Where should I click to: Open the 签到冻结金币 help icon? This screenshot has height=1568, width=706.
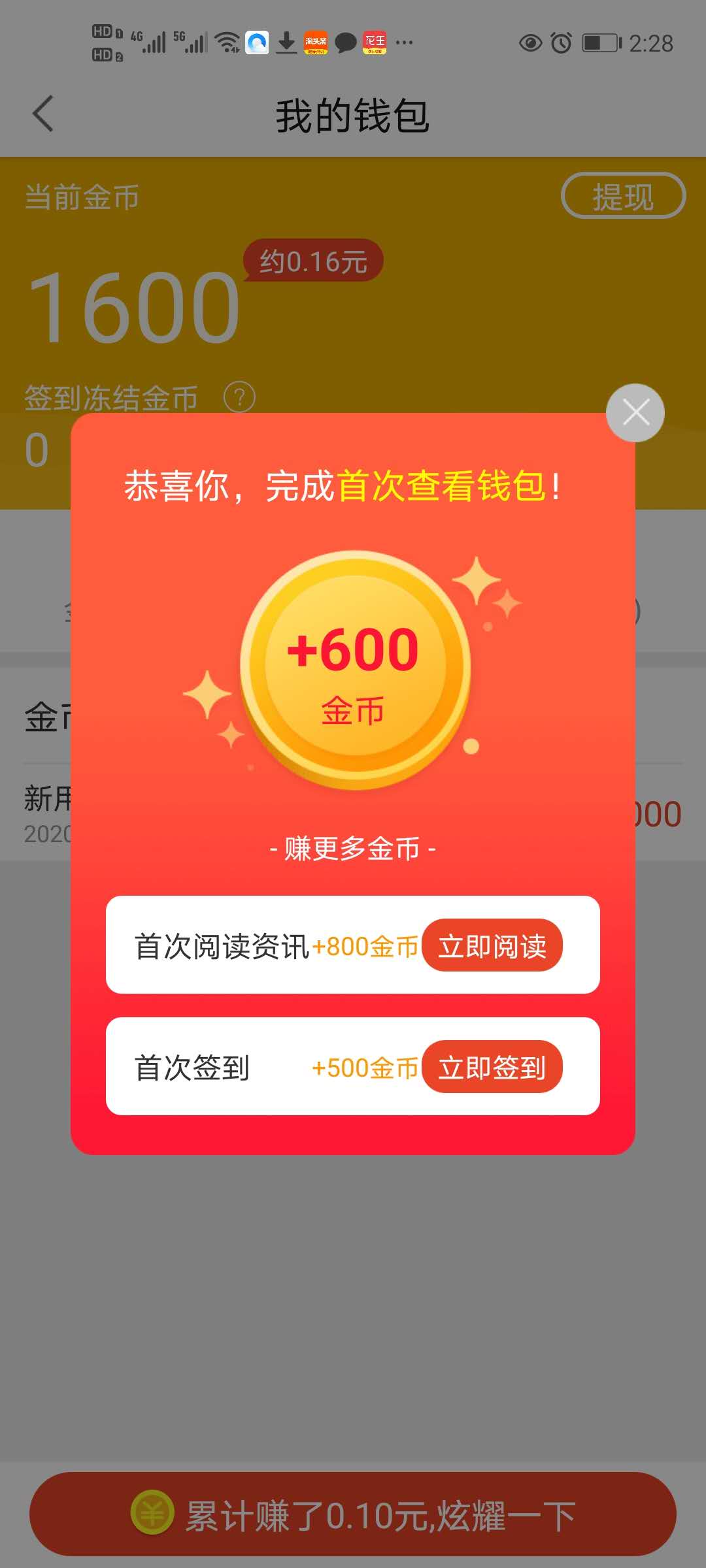(x=239, y=397)
